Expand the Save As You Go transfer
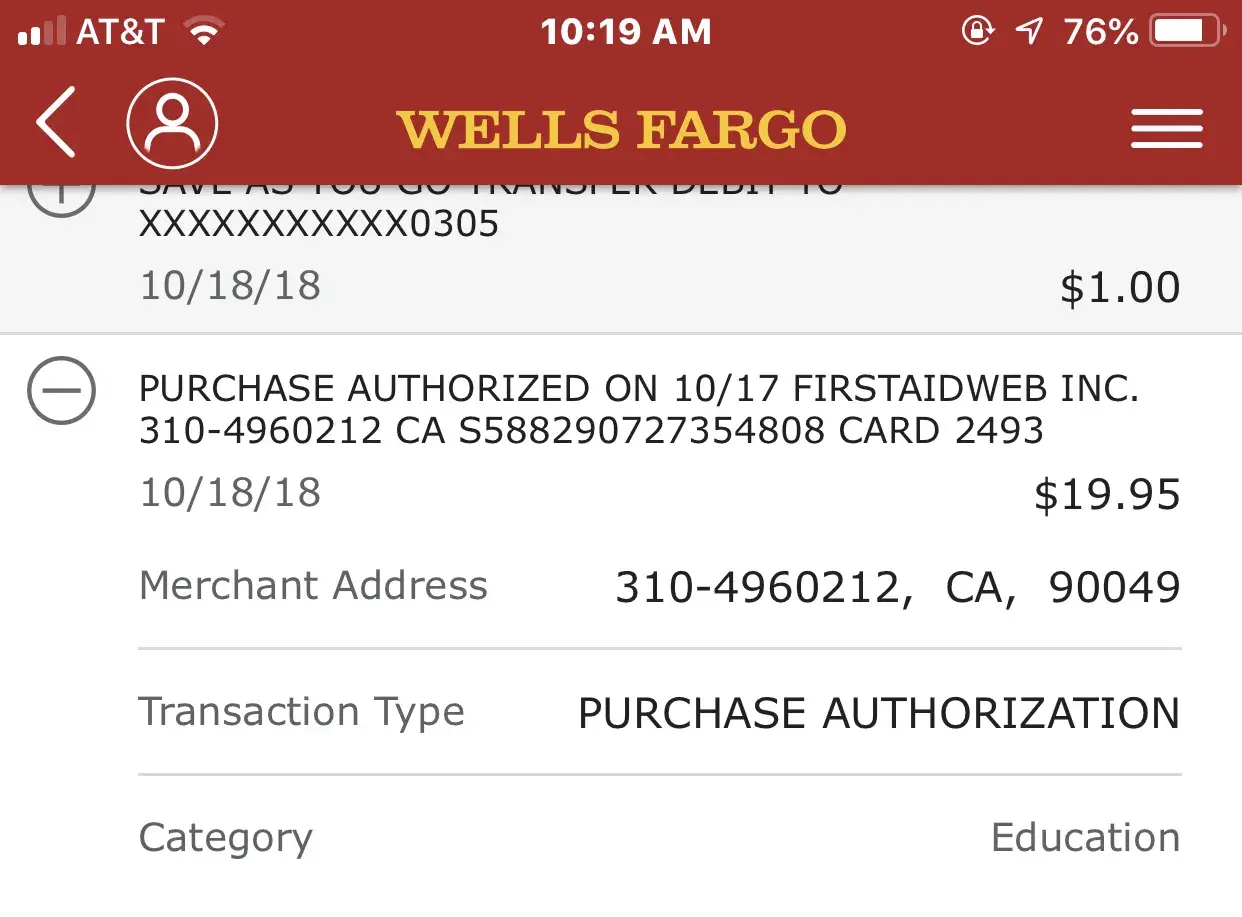Image resolution: width=1242 pixels, height=917 pixels. point(62,196)
